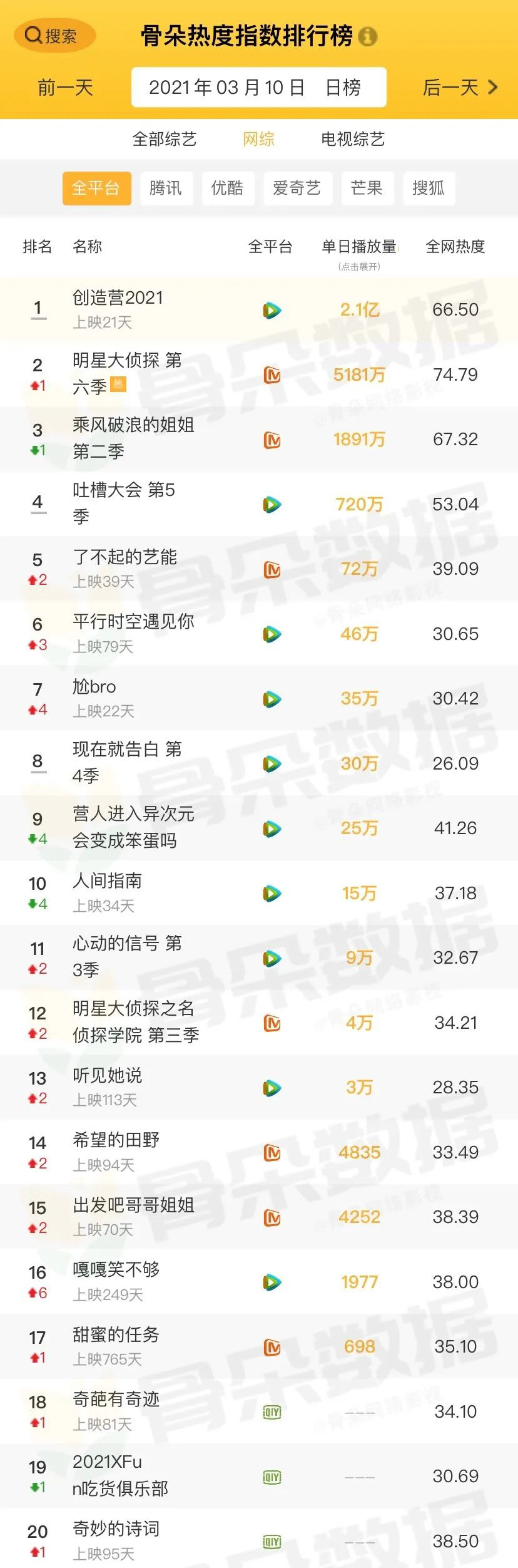The image size is (518, 1568).
Task: Go to 前一天 previous day
Action: click(65, 88)
